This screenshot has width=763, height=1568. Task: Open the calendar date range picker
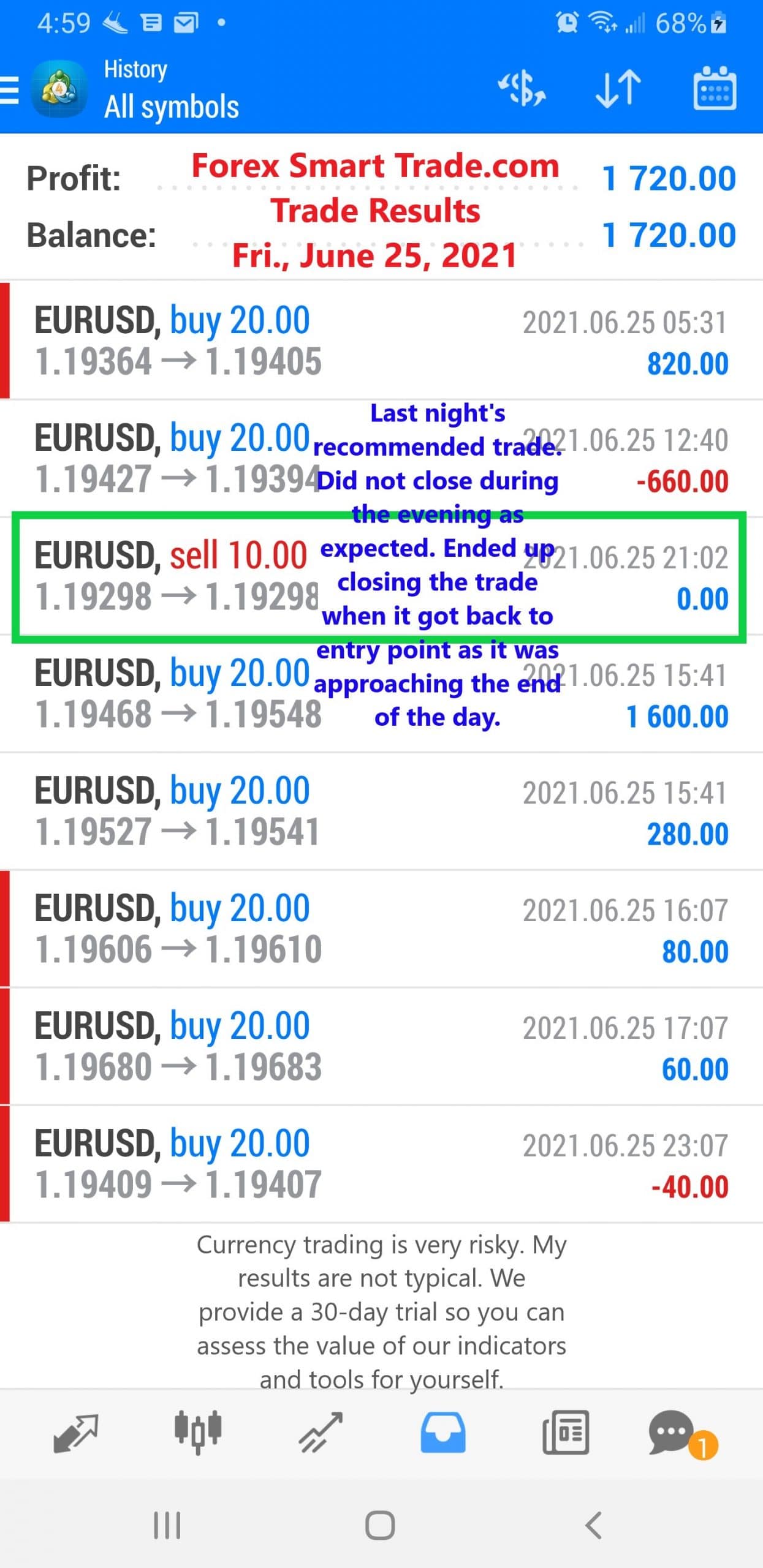[714, 90]
